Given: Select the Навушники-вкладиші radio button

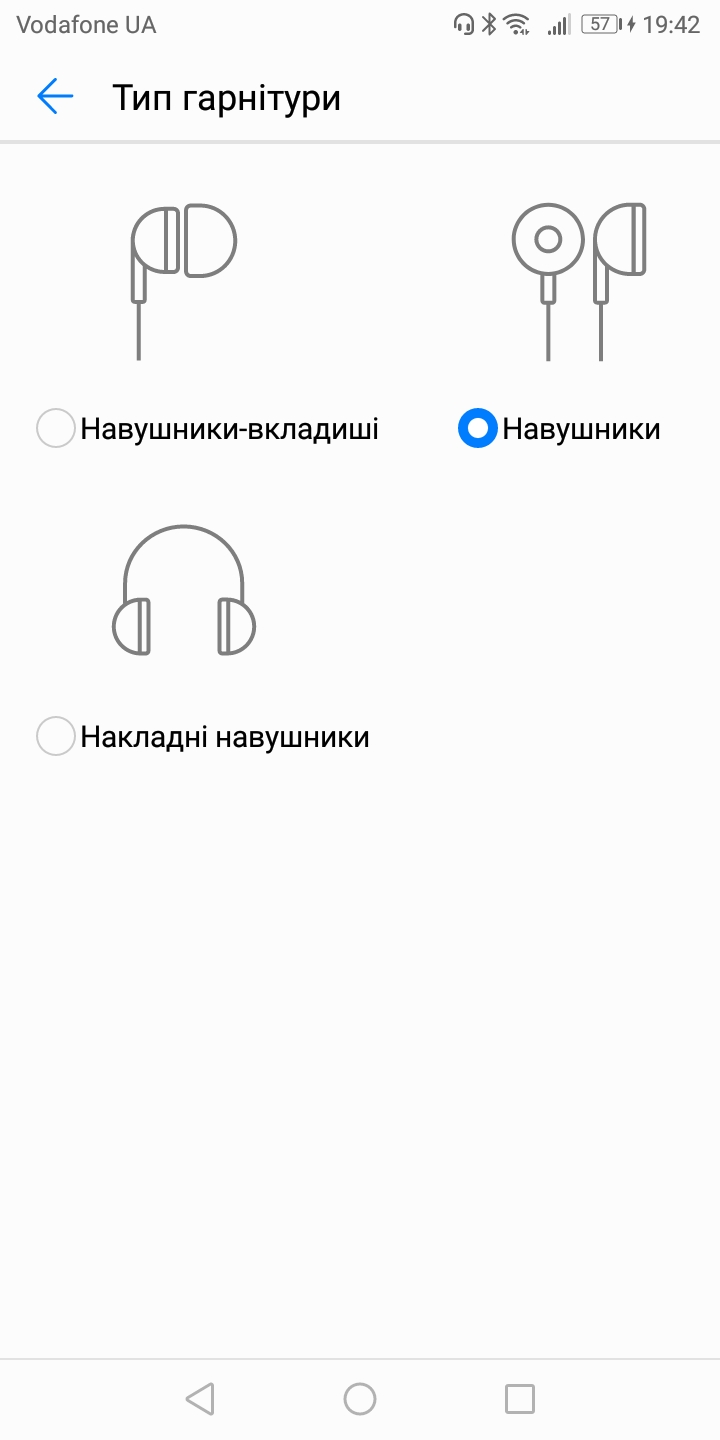Looking at the screenshot, I should [56, 429].
